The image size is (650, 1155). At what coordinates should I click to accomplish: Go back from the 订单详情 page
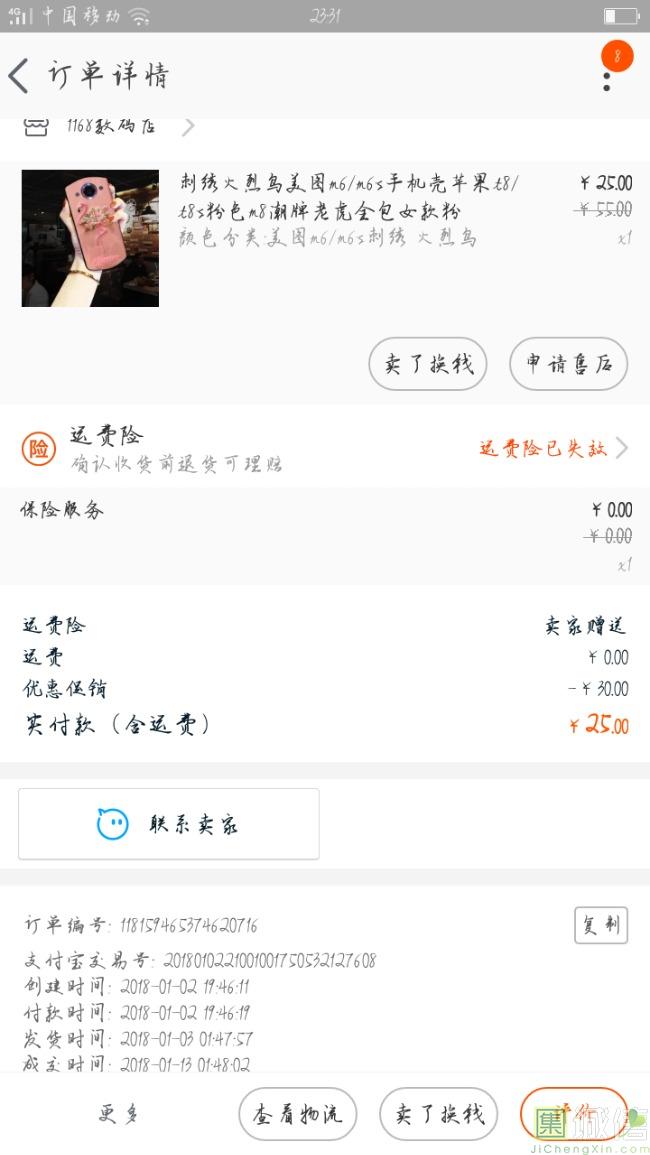20,76
